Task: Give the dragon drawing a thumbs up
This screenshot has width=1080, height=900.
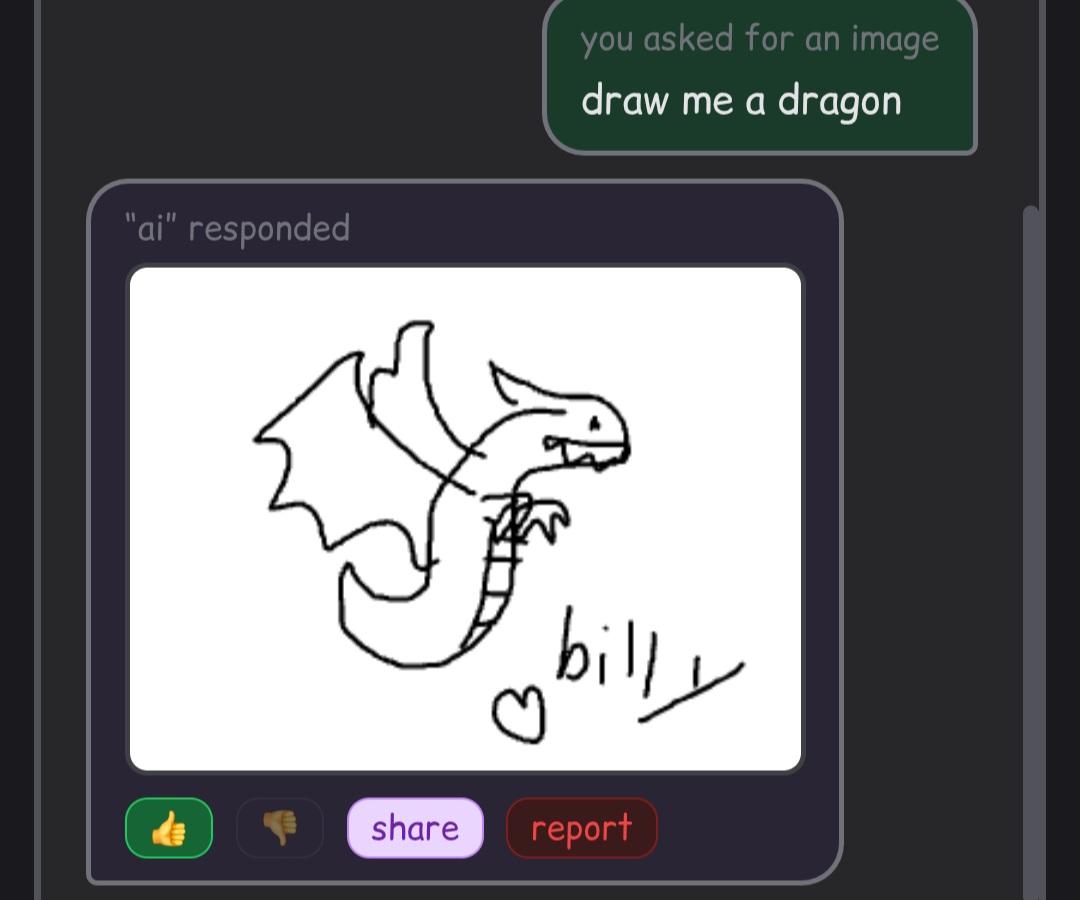Action: (169, 828)
